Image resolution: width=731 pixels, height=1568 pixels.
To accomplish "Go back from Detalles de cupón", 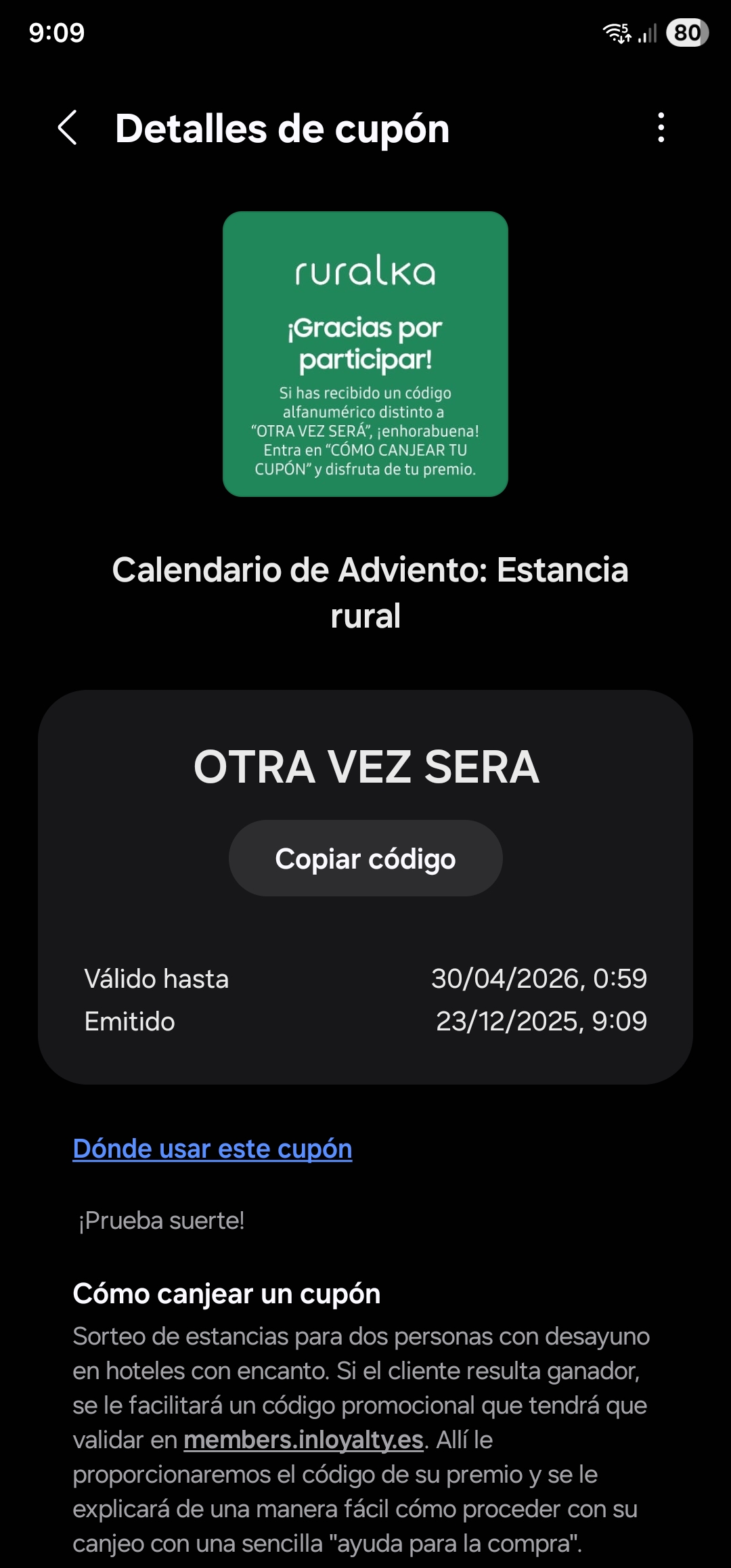I will coord(68,128).
